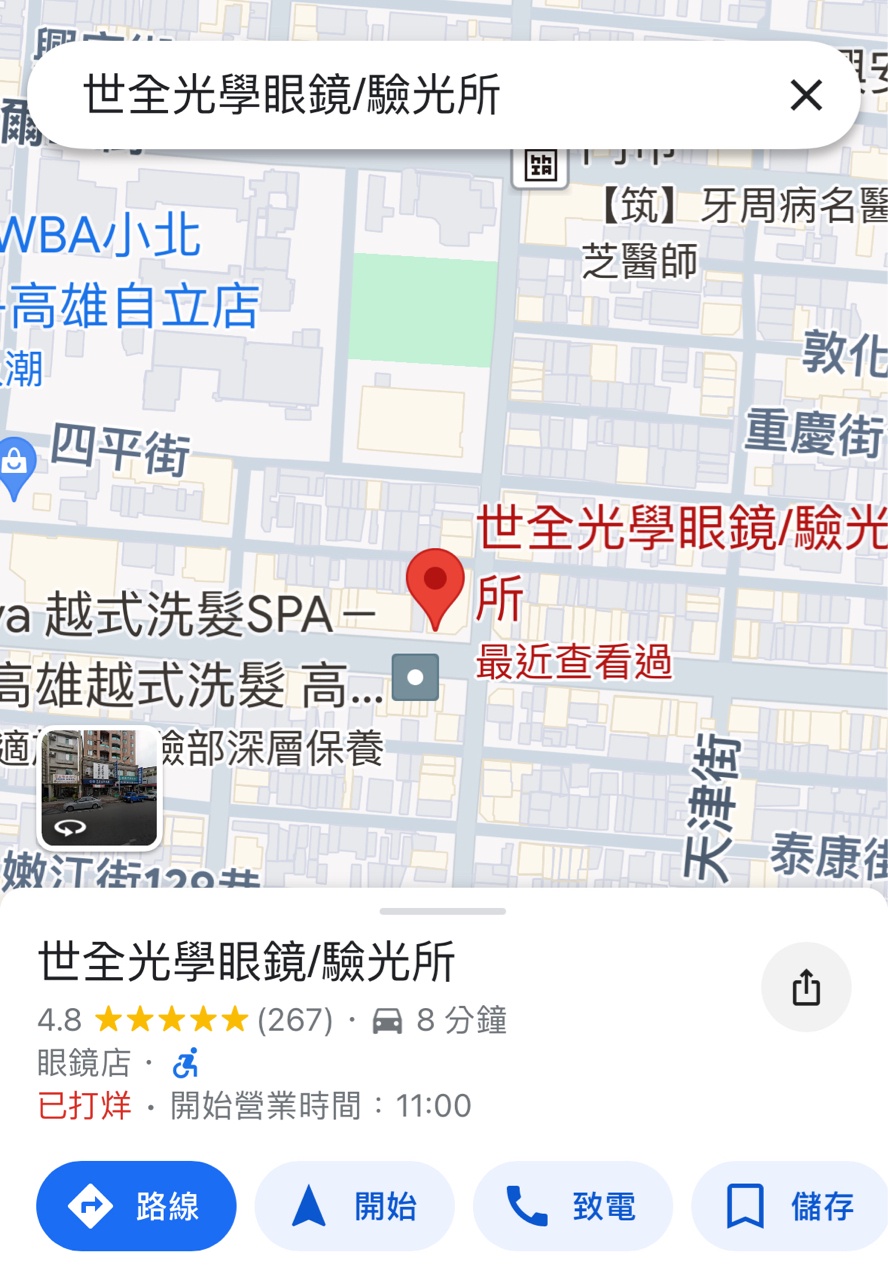Tap the blue shopping bag marker on the map

pos(15,465)
